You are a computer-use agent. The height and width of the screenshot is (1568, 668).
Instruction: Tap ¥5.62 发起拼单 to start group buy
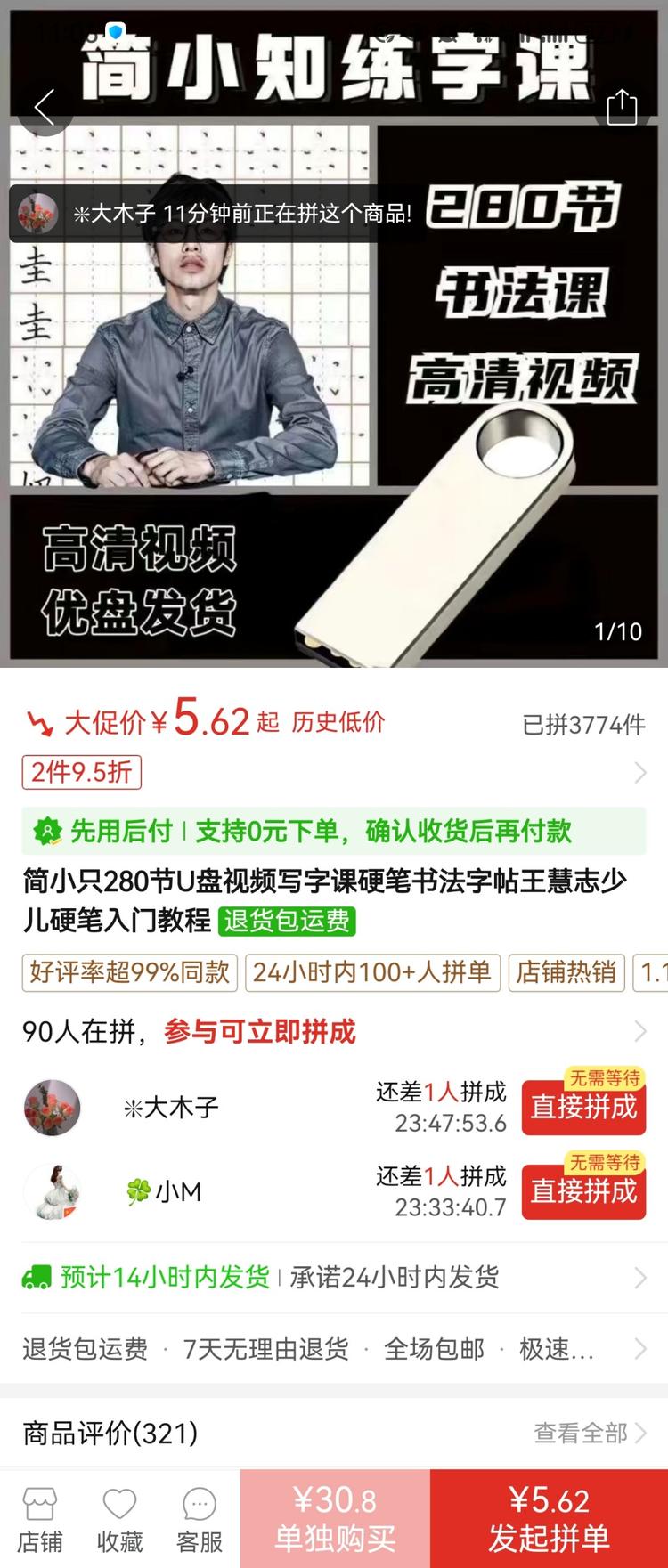tap(549, 1516)
